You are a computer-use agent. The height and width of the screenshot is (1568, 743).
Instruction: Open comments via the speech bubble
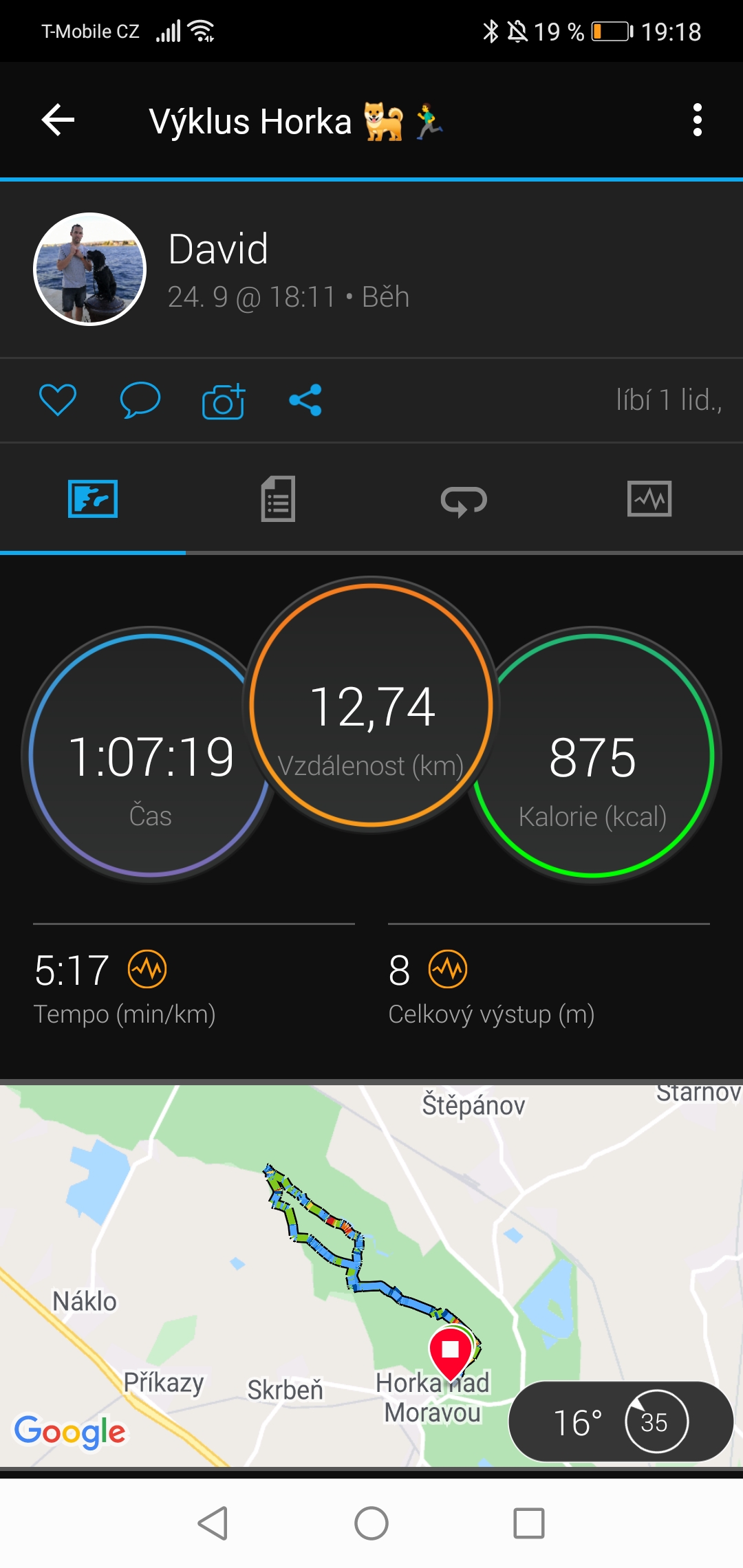[140, 400]
